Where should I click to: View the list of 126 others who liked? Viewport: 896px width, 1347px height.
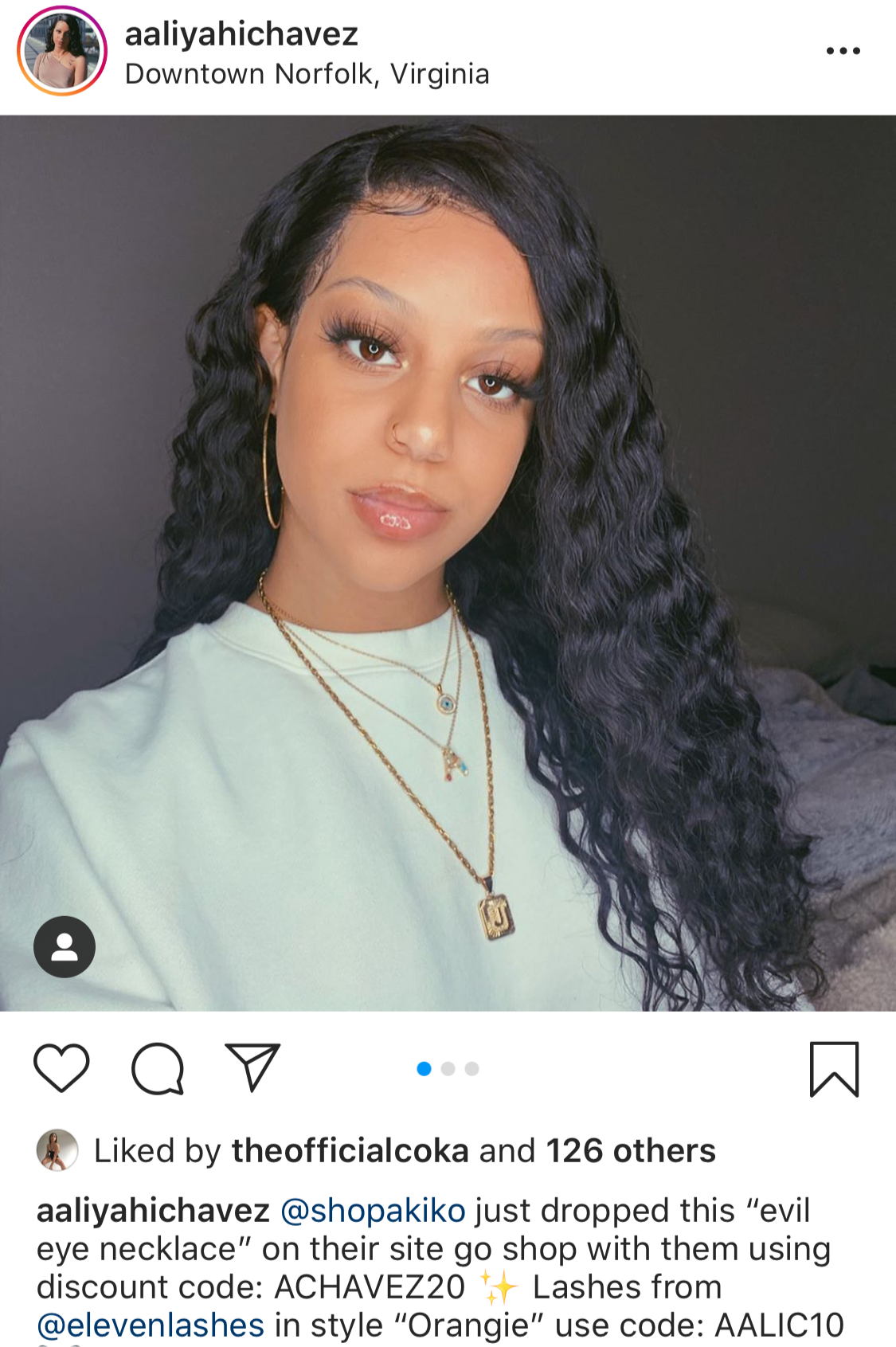pyautogui.click(x=630, y=1151)
